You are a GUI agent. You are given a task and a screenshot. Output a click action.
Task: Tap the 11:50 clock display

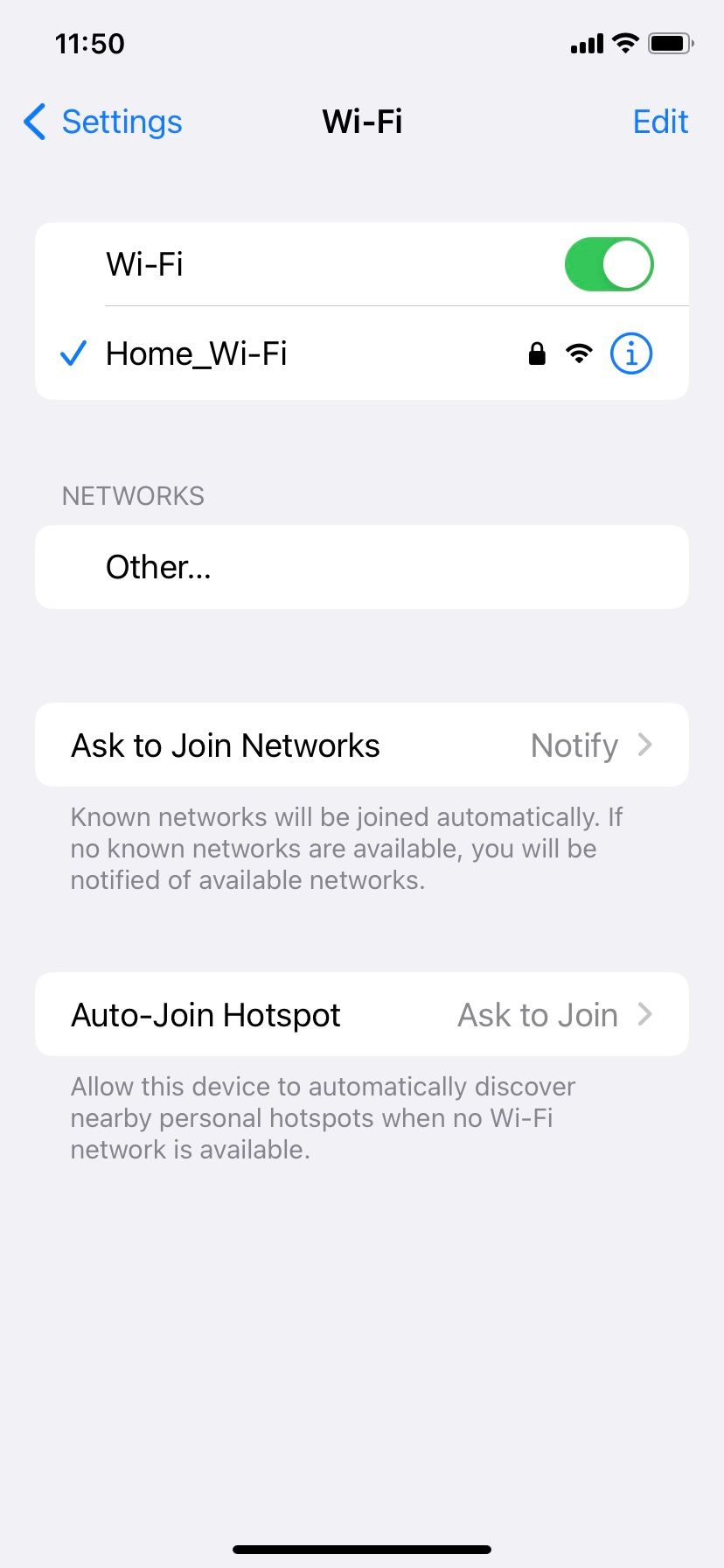tap(91, 44)
